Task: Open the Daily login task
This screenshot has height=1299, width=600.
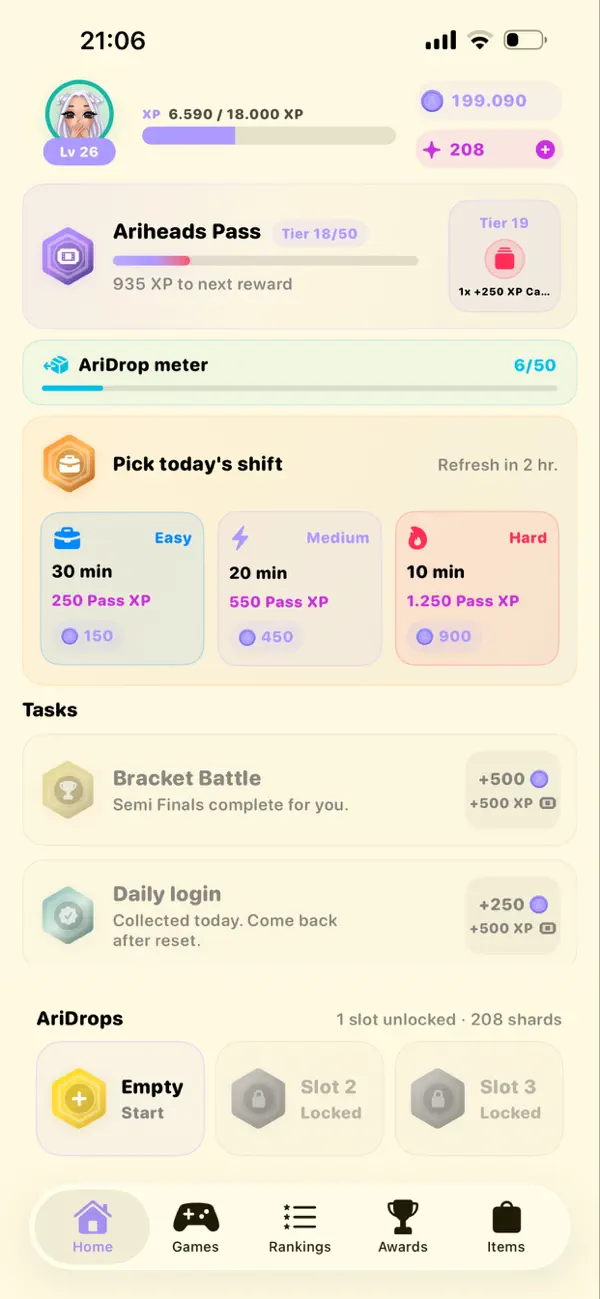Action: [299, 915]
